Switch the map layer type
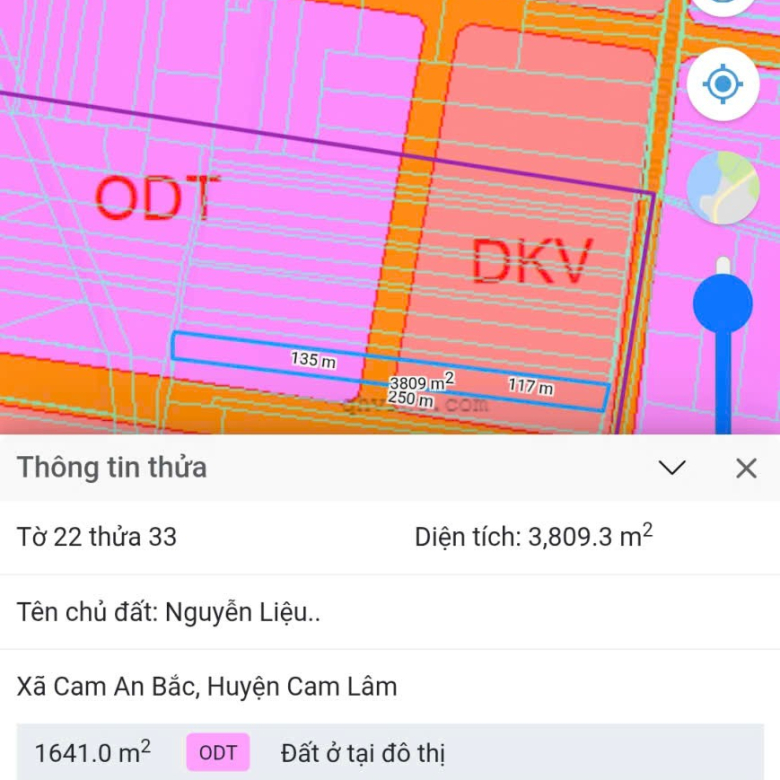The height and width of the screenshot is (780, 780). click(x=722, y=189)
